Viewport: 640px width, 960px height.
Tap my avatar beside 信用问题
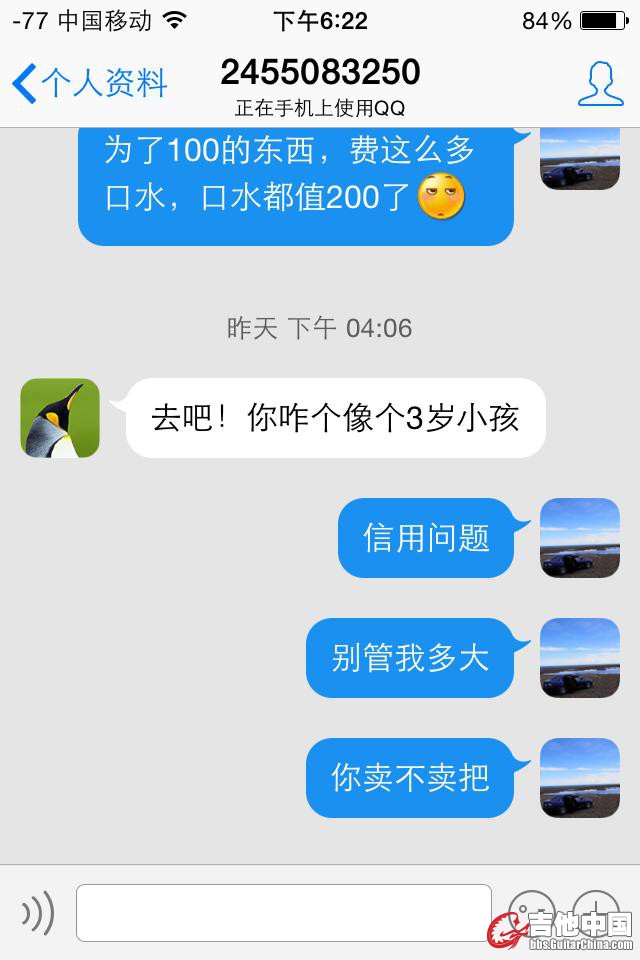[x=580, y=538]
